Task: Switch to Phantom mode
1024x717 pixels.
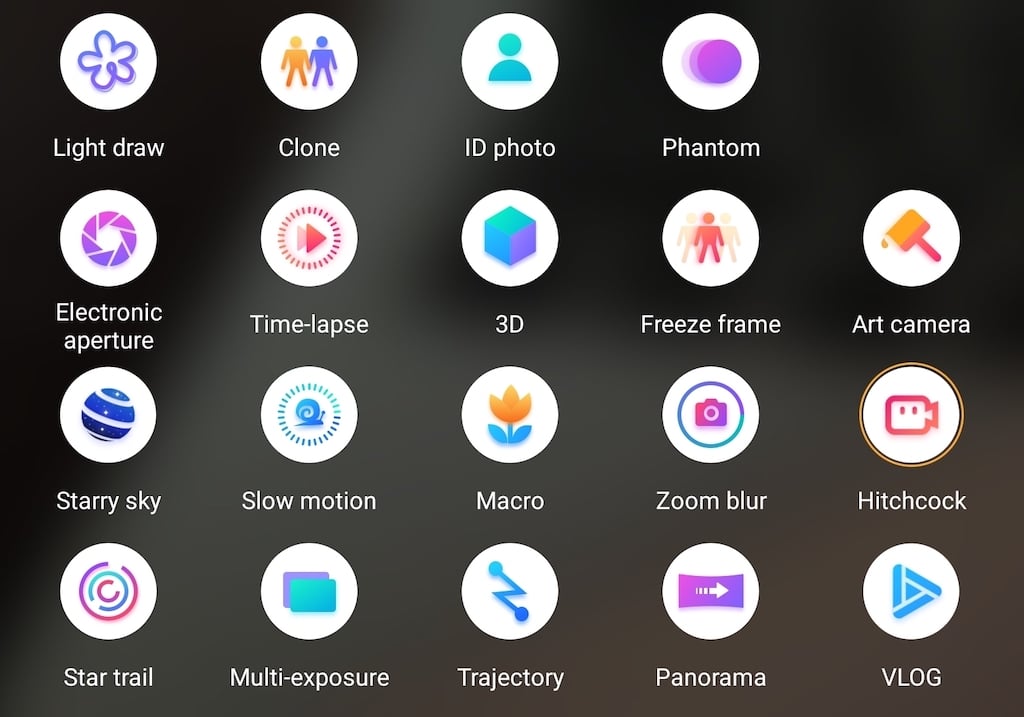Action: 711,62
